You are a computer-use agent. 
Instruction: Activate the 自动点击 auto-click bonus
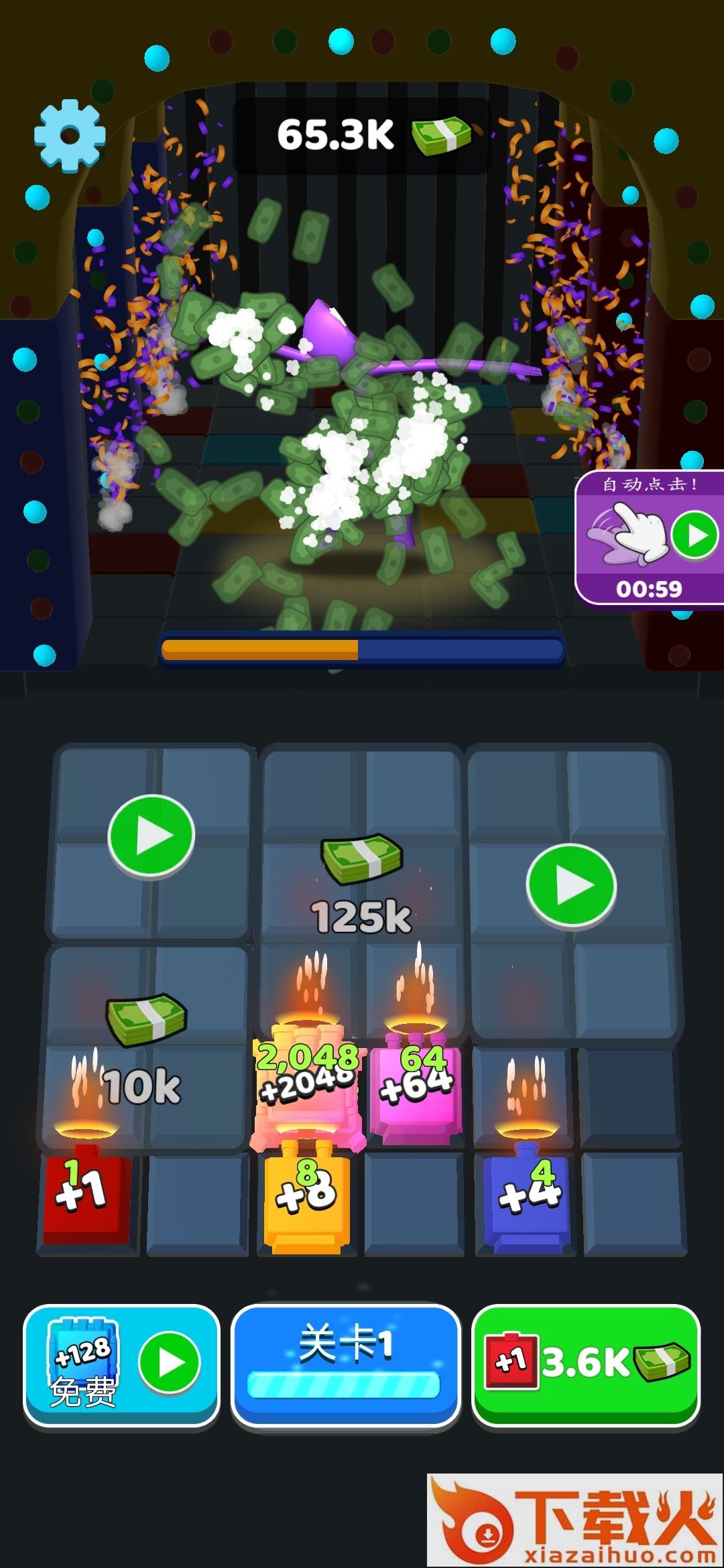click(649, 537)
